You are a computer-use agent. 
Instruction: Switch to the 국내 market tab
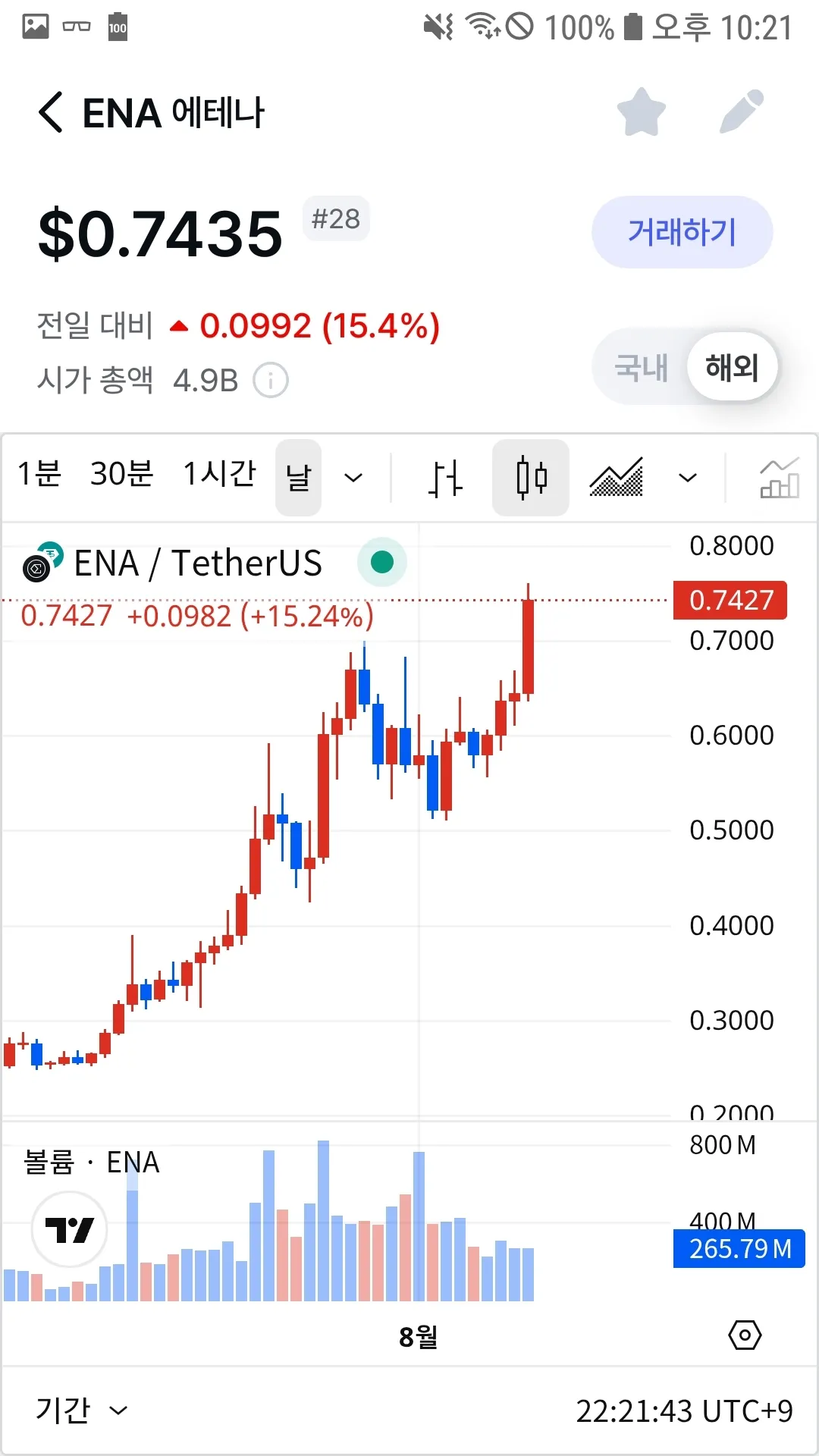click(x=641, y=368)
